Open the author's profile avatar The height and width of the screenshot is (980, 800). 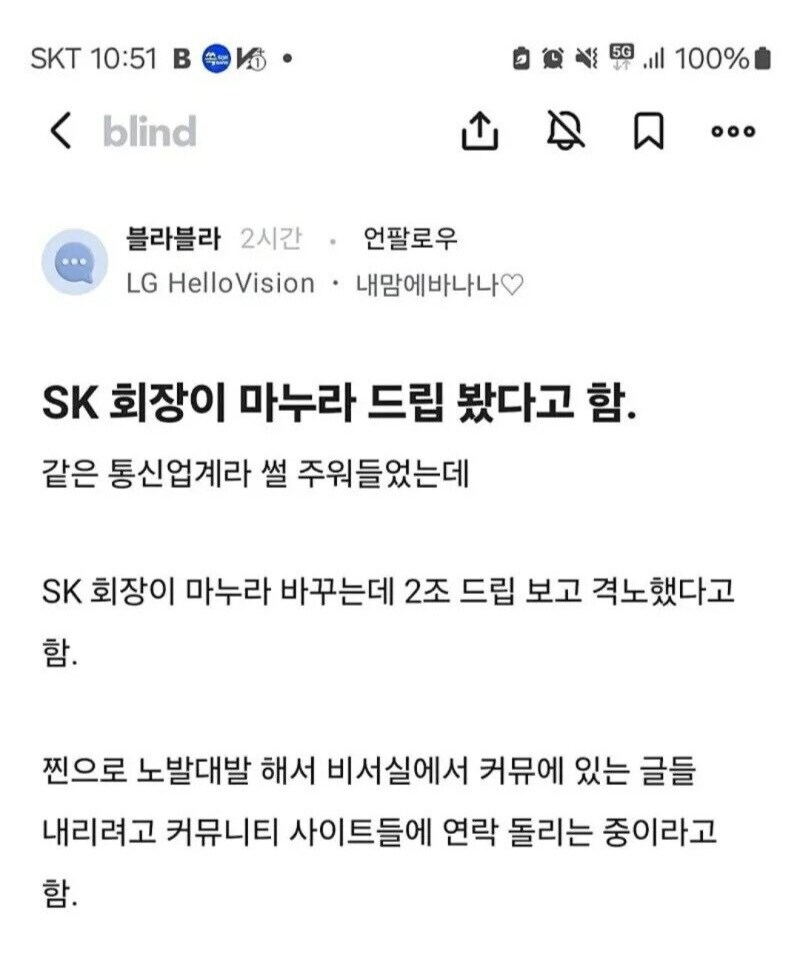[x=75, y=262]
